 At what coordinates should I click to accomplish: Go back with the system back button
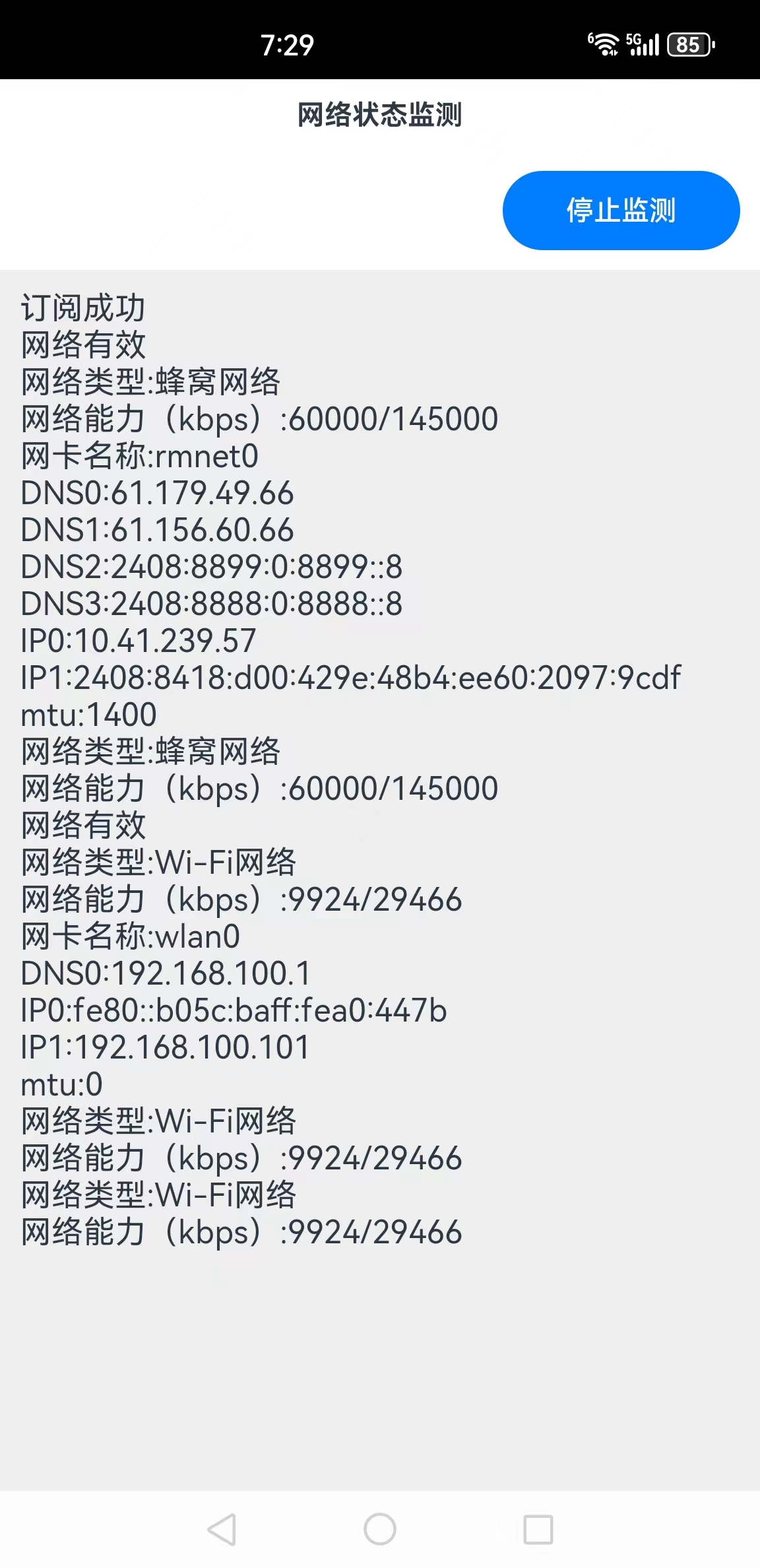(x=222, y=1529)
